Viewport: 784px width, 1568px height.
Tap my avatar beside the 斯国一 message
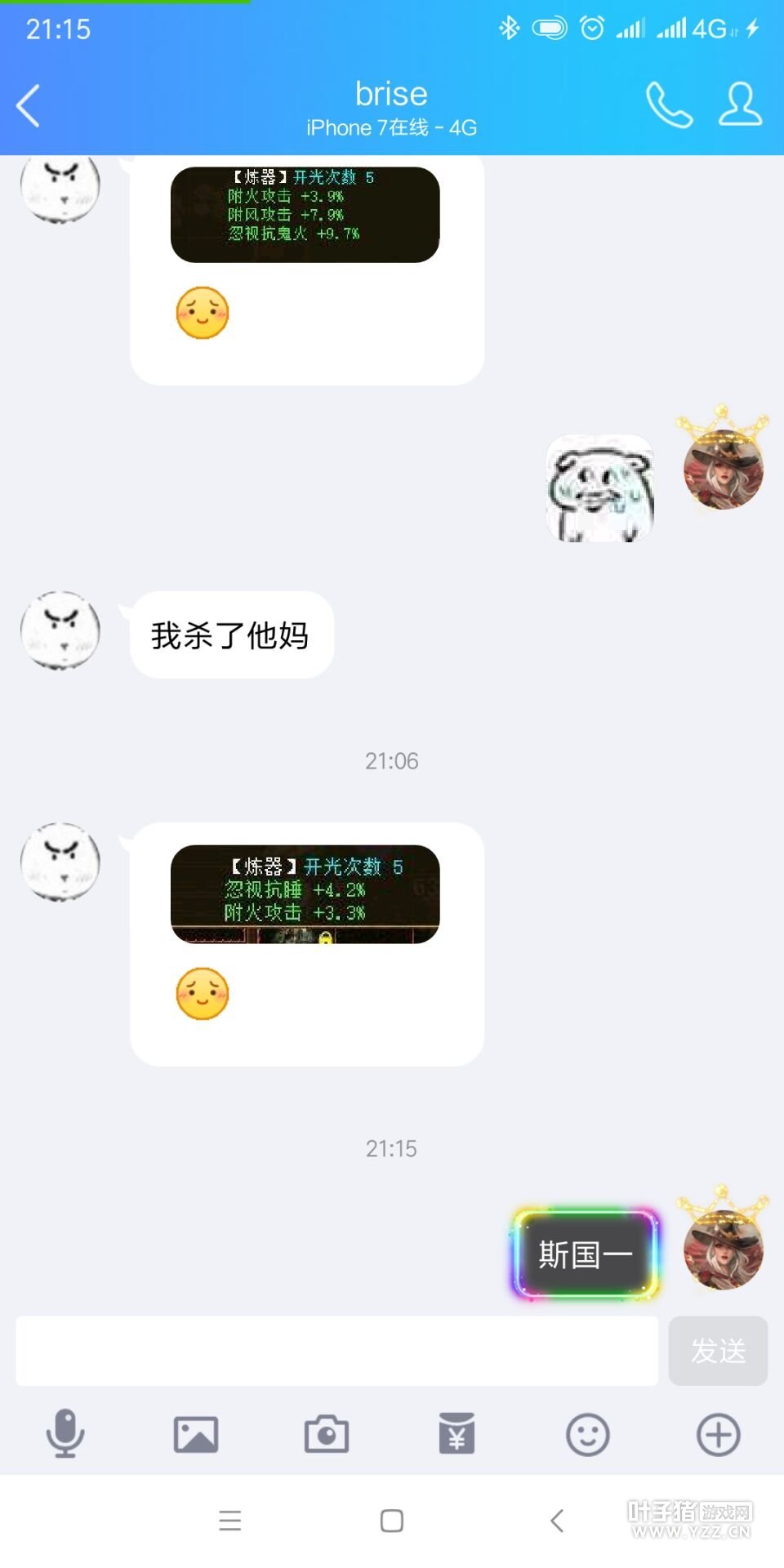coord(723,1249)
